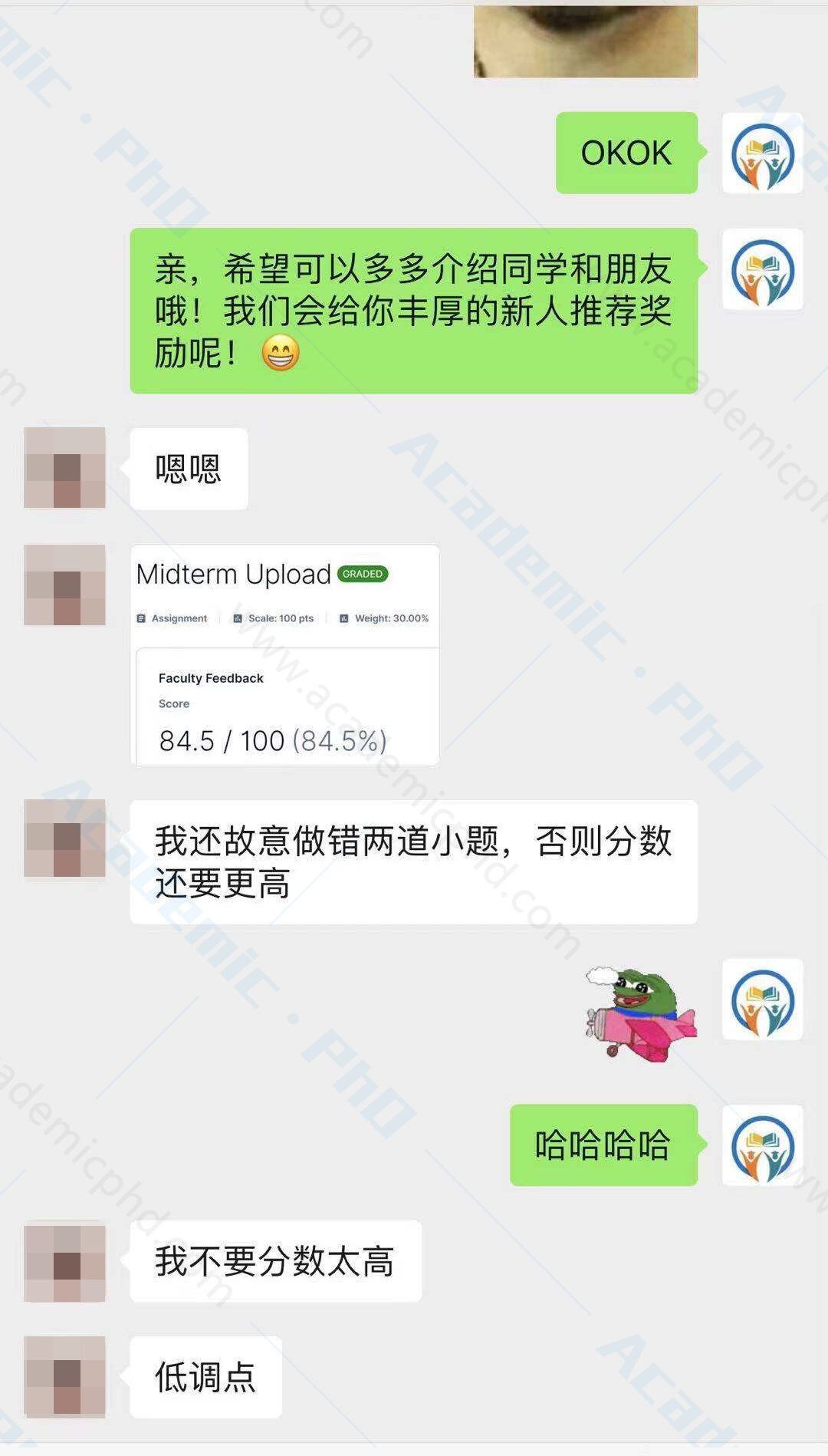Tap the frog airplane sticker
Viewport: 828px width, 1456px height.
point(640,1013)
